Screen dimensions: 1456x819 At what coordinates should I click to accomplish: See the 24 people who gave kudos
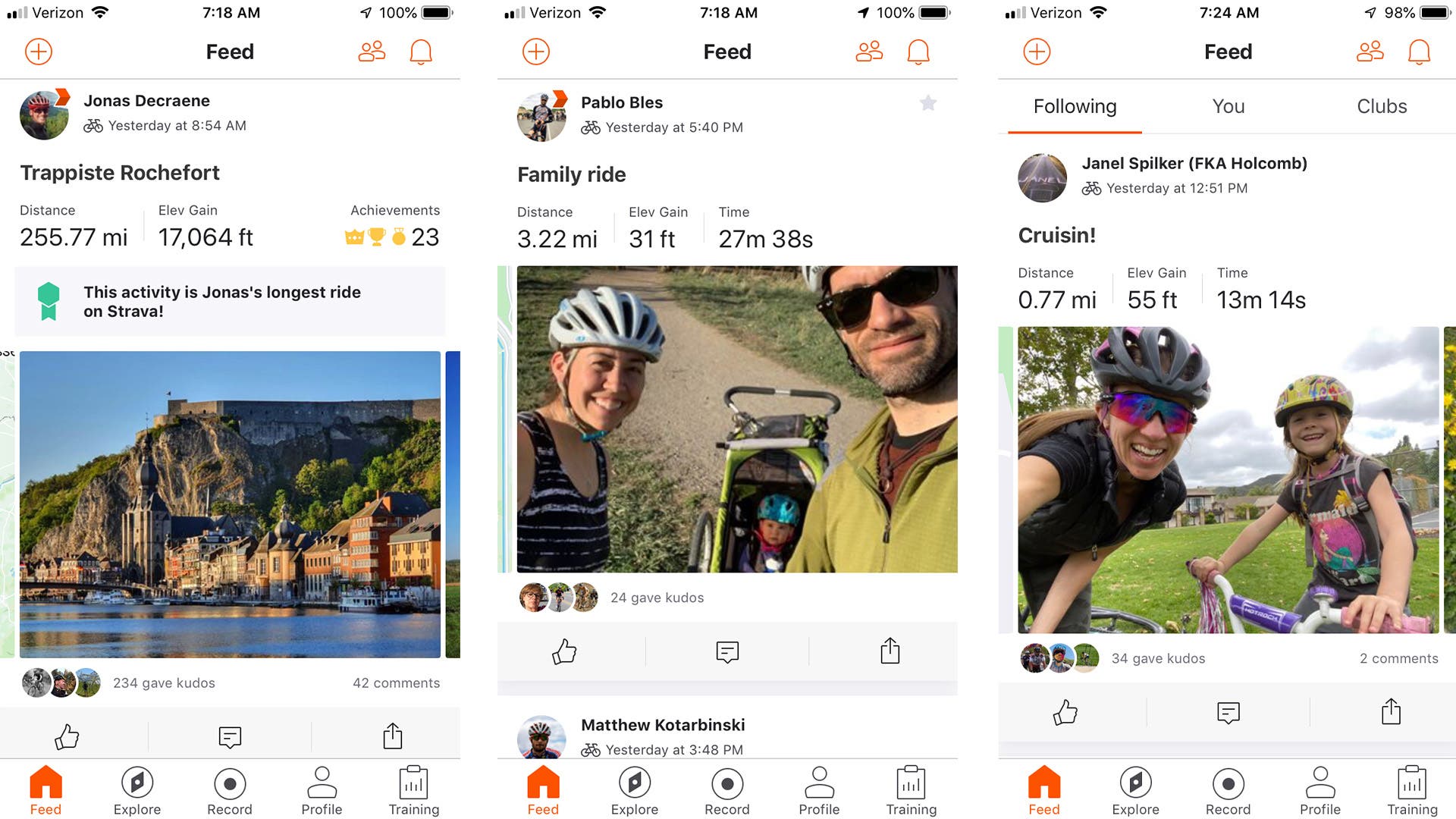click(x=657, y=598)
